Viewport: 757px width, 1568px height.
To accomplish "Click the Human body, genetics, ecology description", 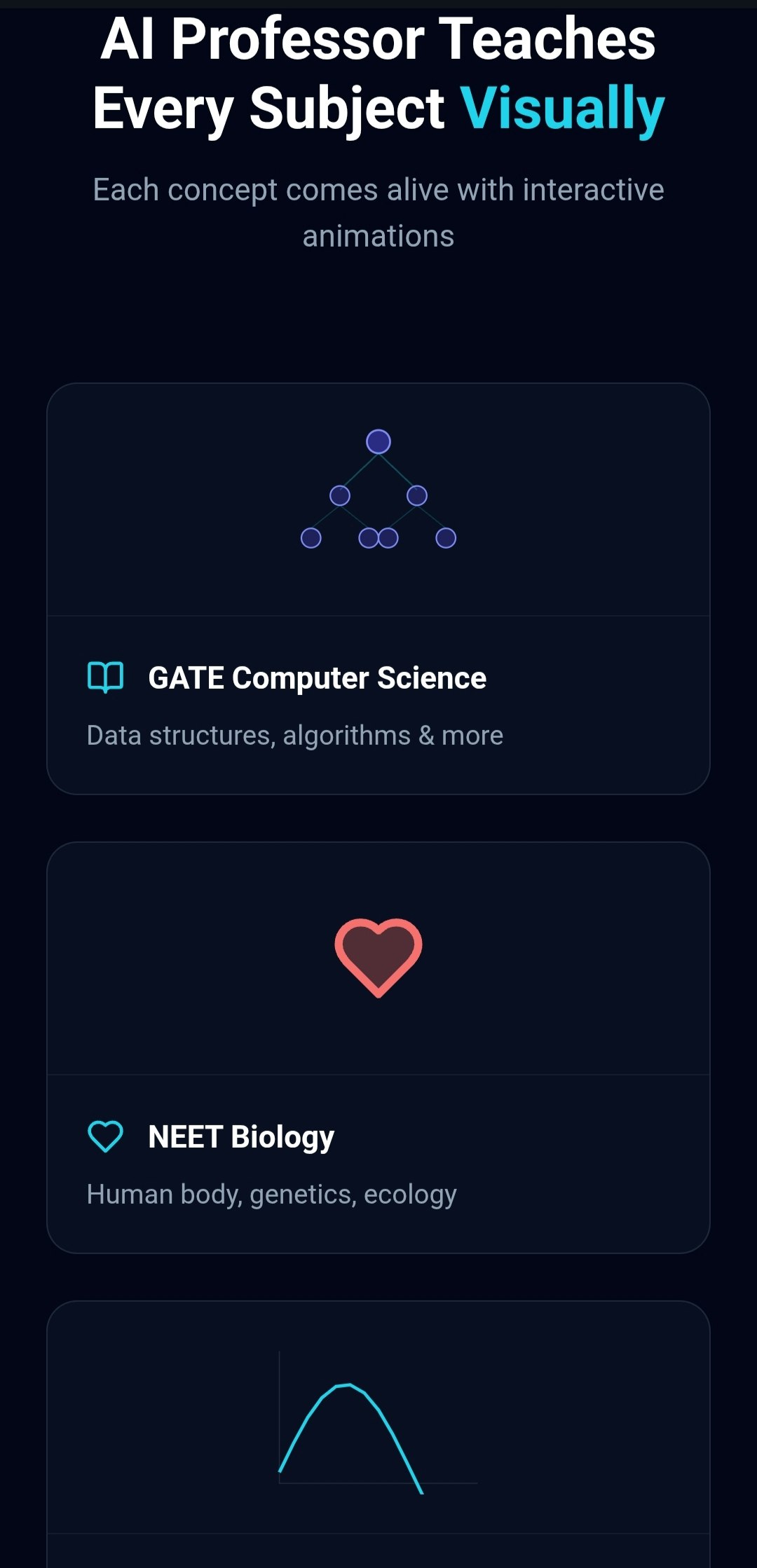I will (x=271, y=1193).
